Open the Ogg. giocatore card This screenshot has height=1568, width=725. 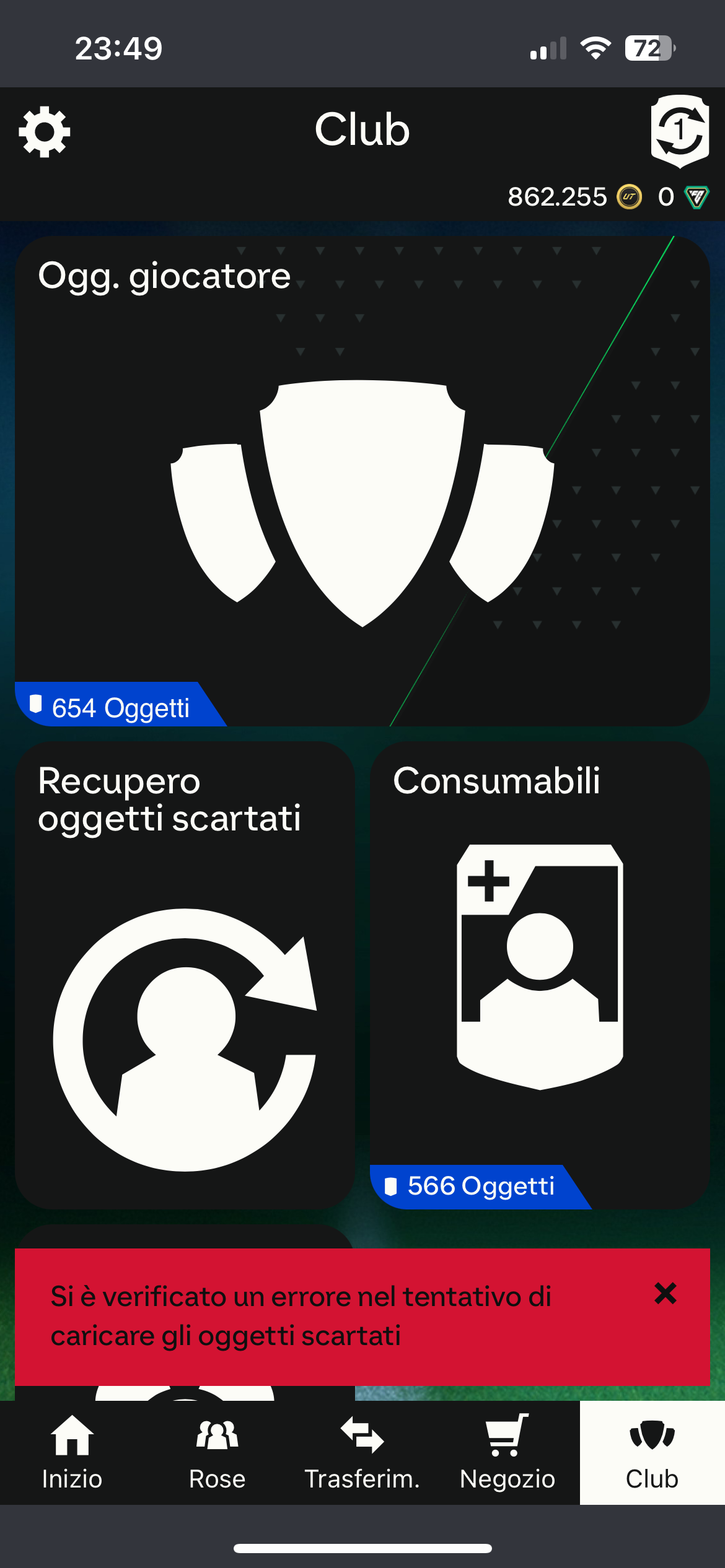click(362, 481)
